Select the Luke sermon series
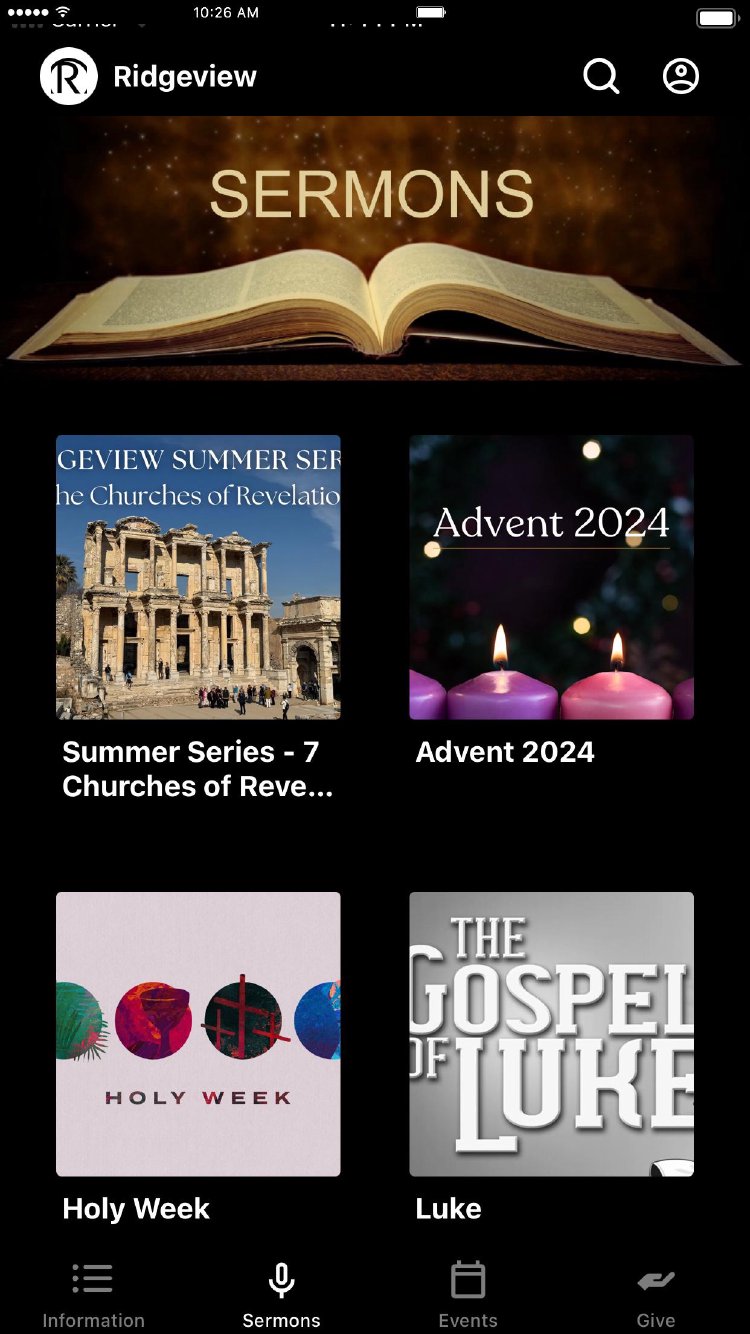This screenshot has width=750, height=1334. point(551,1034)
